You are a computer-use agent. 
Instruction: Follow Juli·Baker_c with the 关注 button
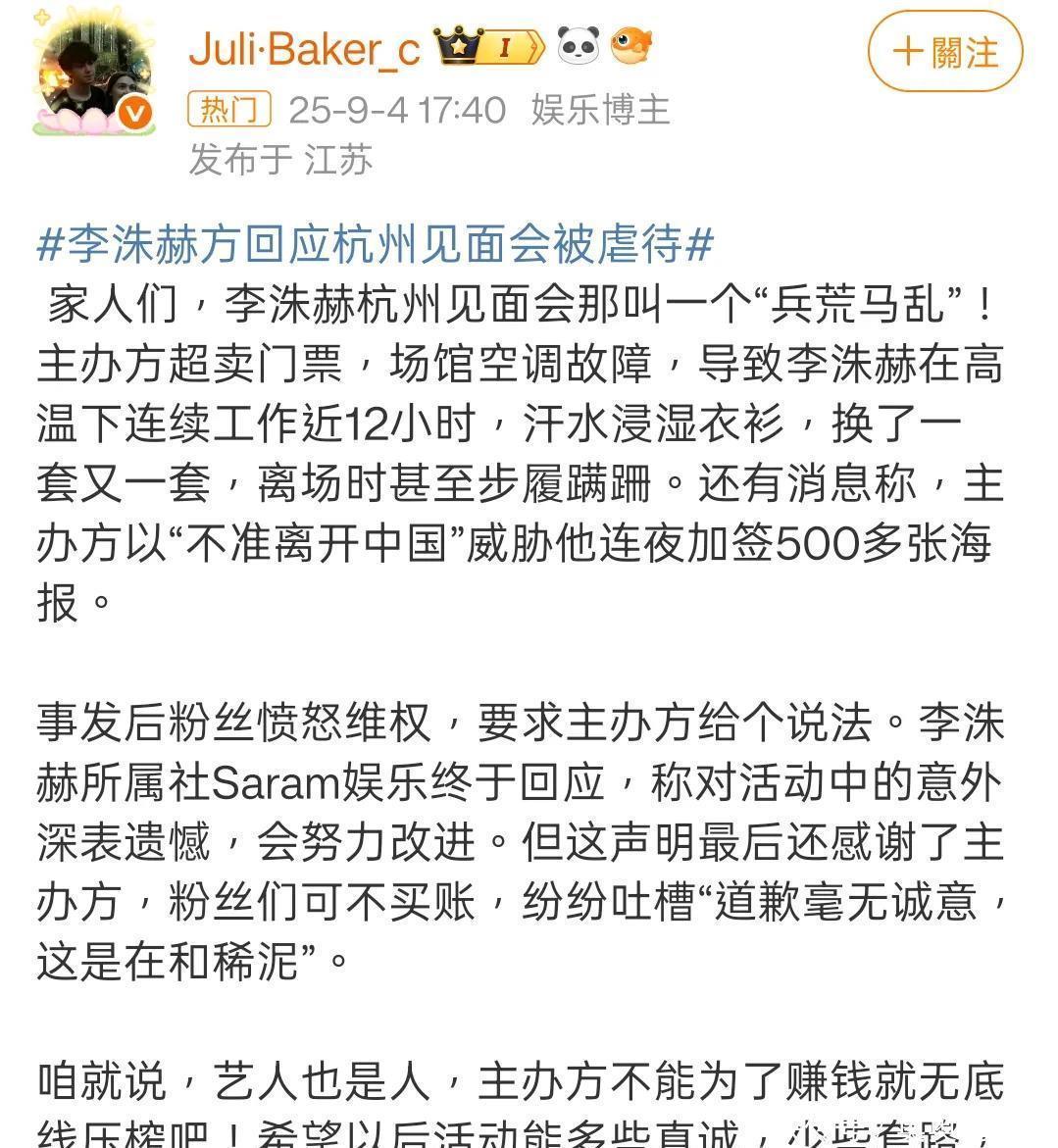[x=944, y=52]
